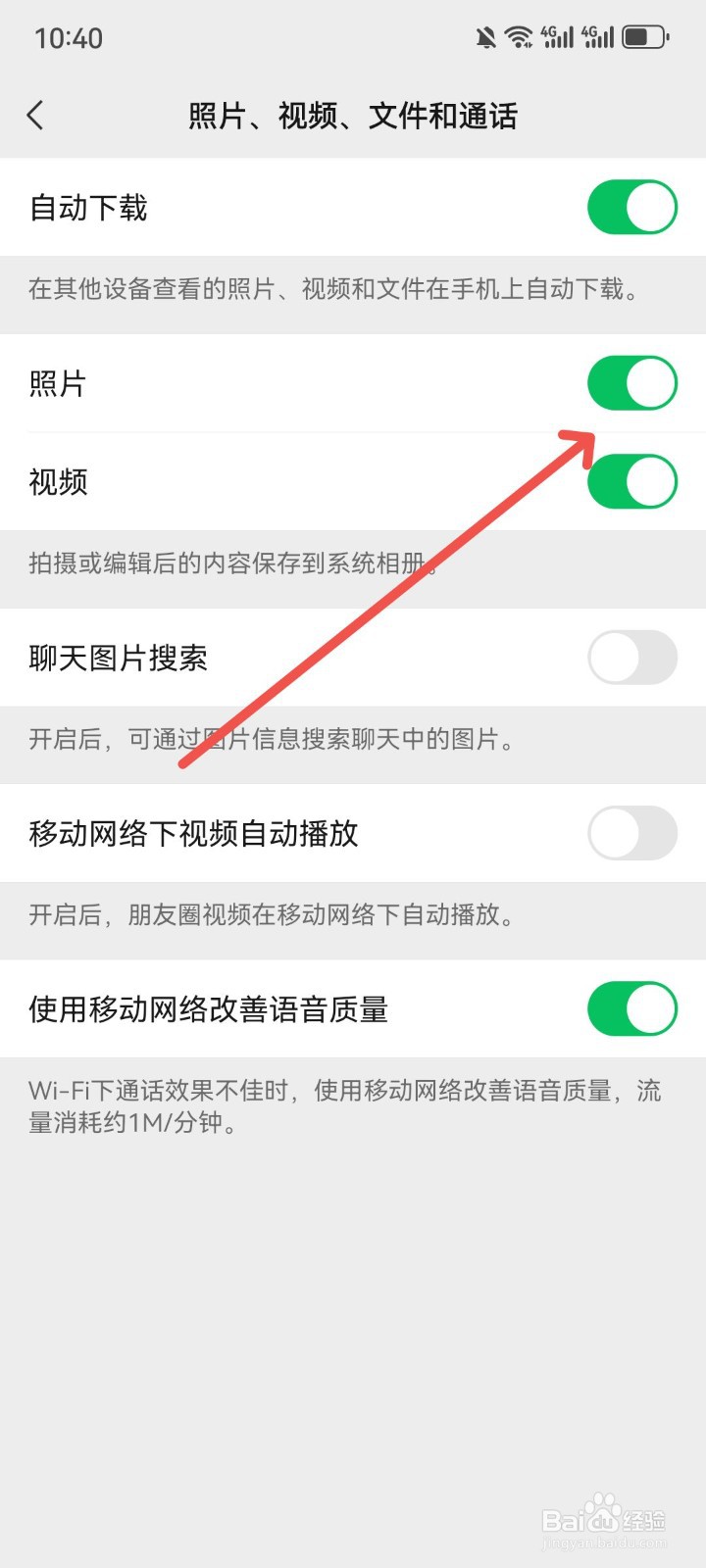Enable 聊天图片搜索 switch
This screenshot has width=706, height=1568.
coord(631,658)
